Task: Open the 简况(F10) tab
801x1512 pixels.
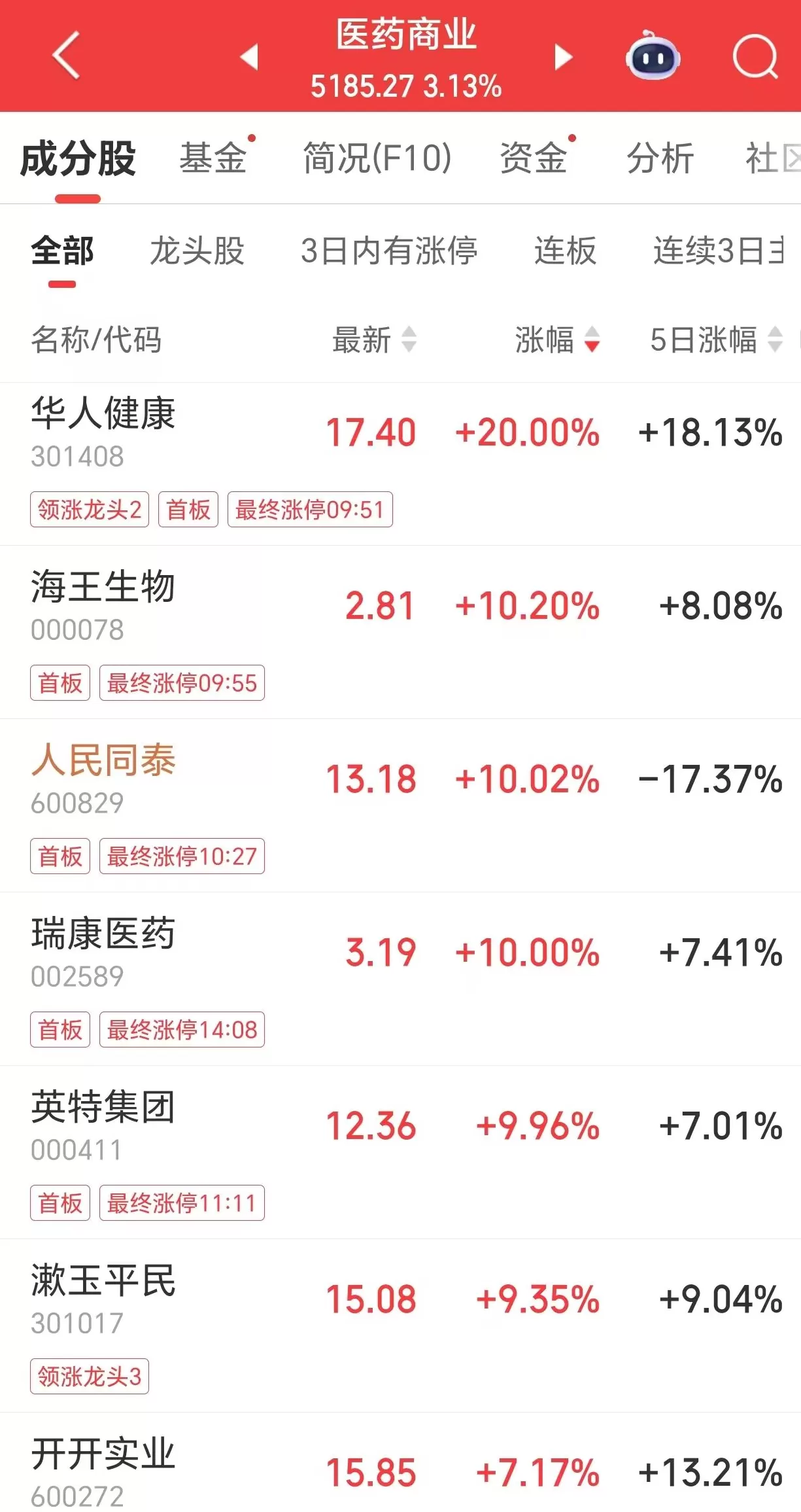Action: (x=377, y=160)
